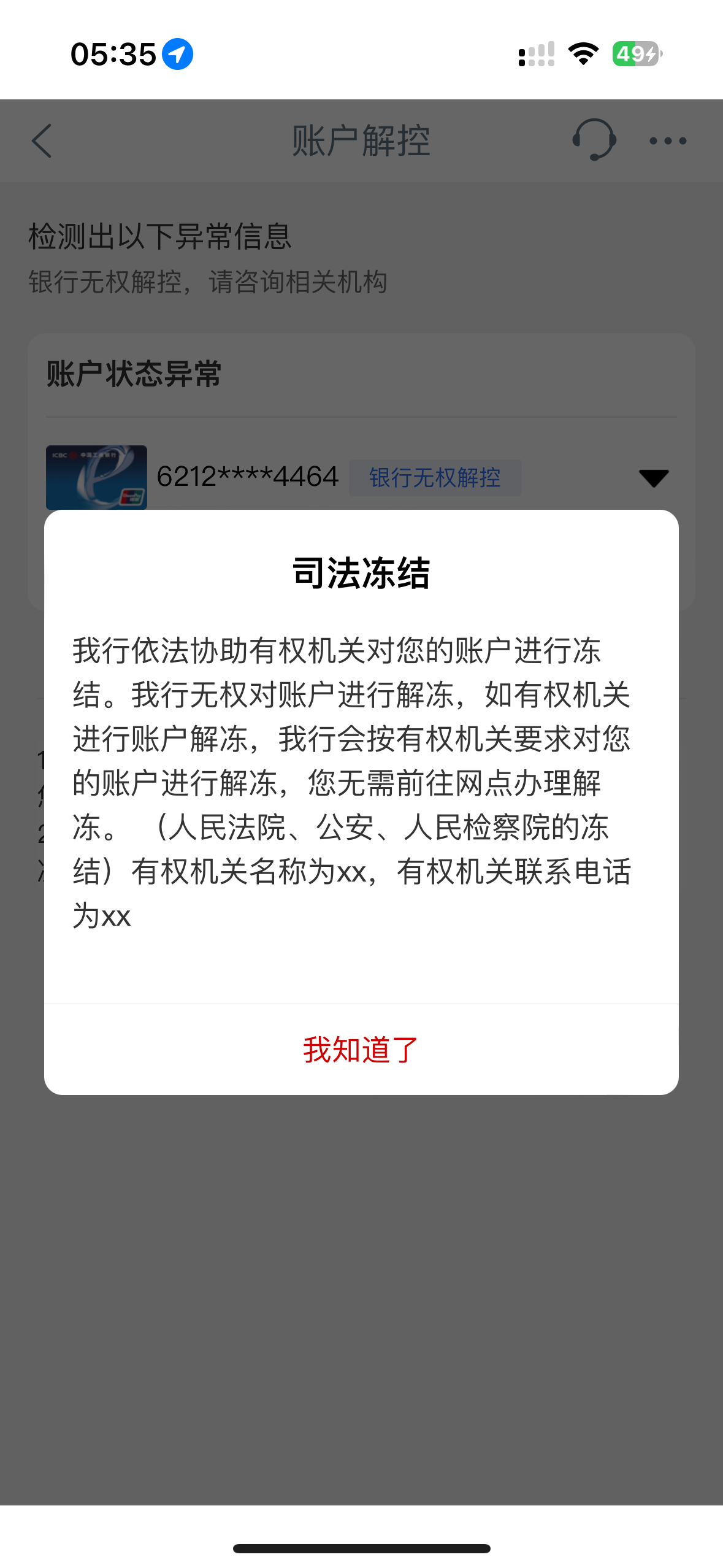723x1568 pixels.
Task: Contact customer service via headset icon
Action: tap(594, 140)
